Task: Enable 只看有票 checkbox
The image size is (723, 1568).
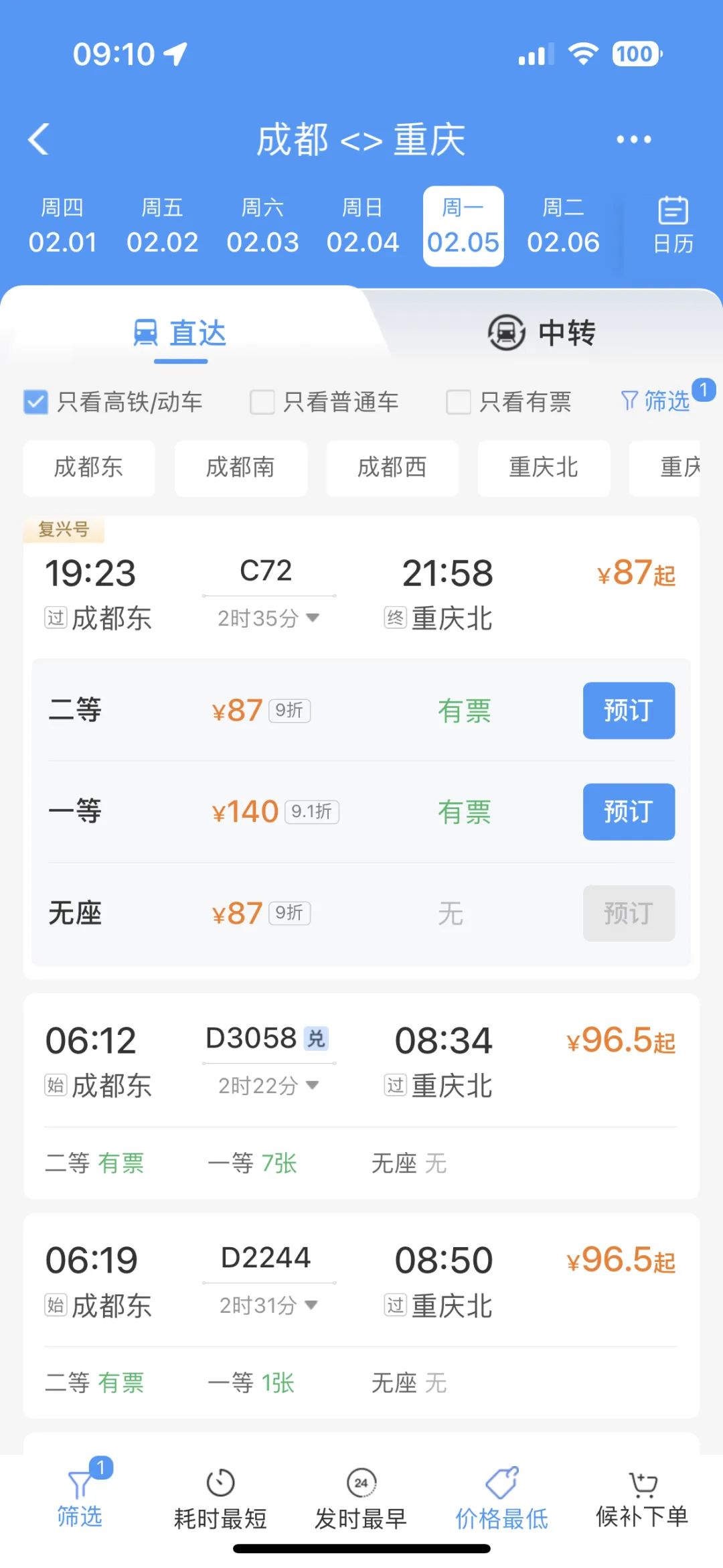Action: point(459,402)
